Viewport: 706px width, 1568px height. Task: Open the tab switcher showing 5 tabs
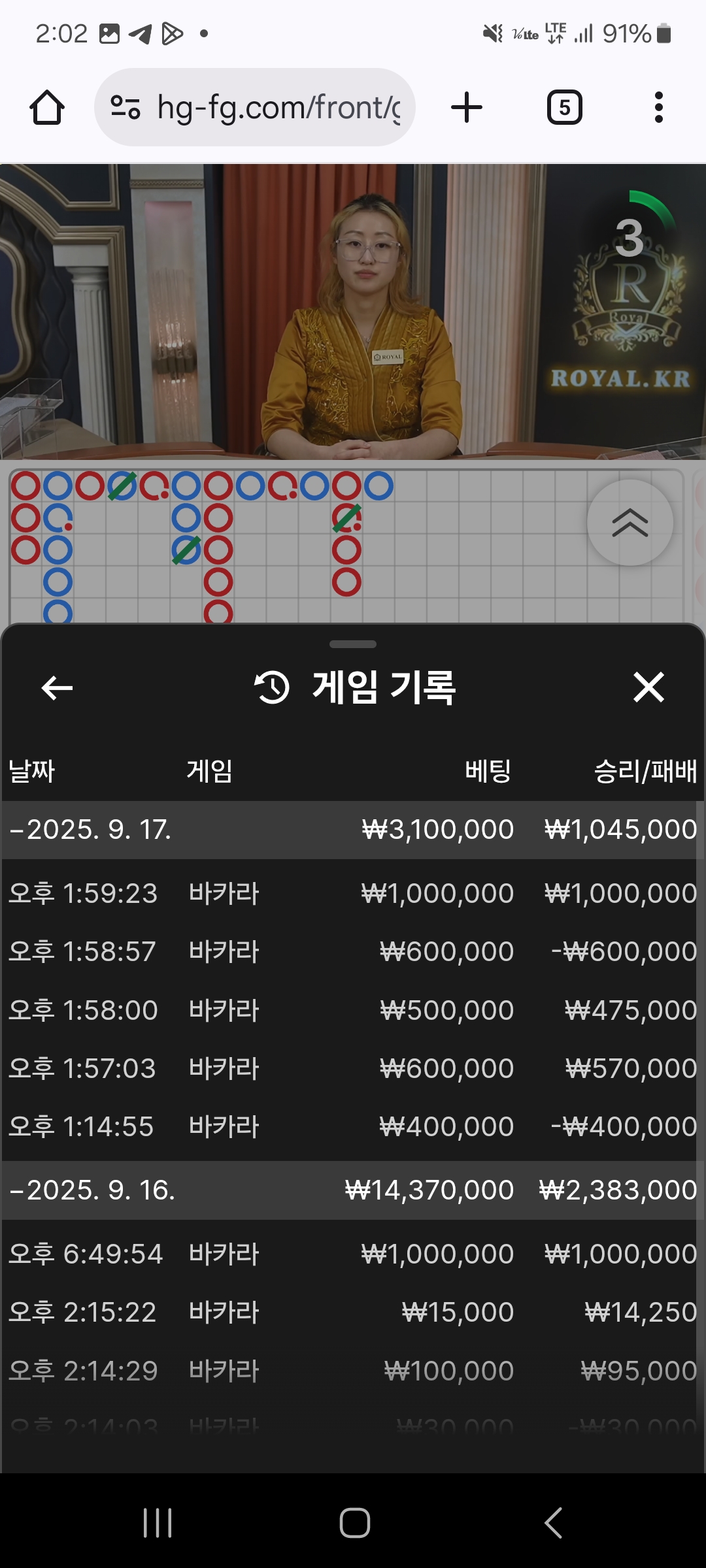coord(564,107)
